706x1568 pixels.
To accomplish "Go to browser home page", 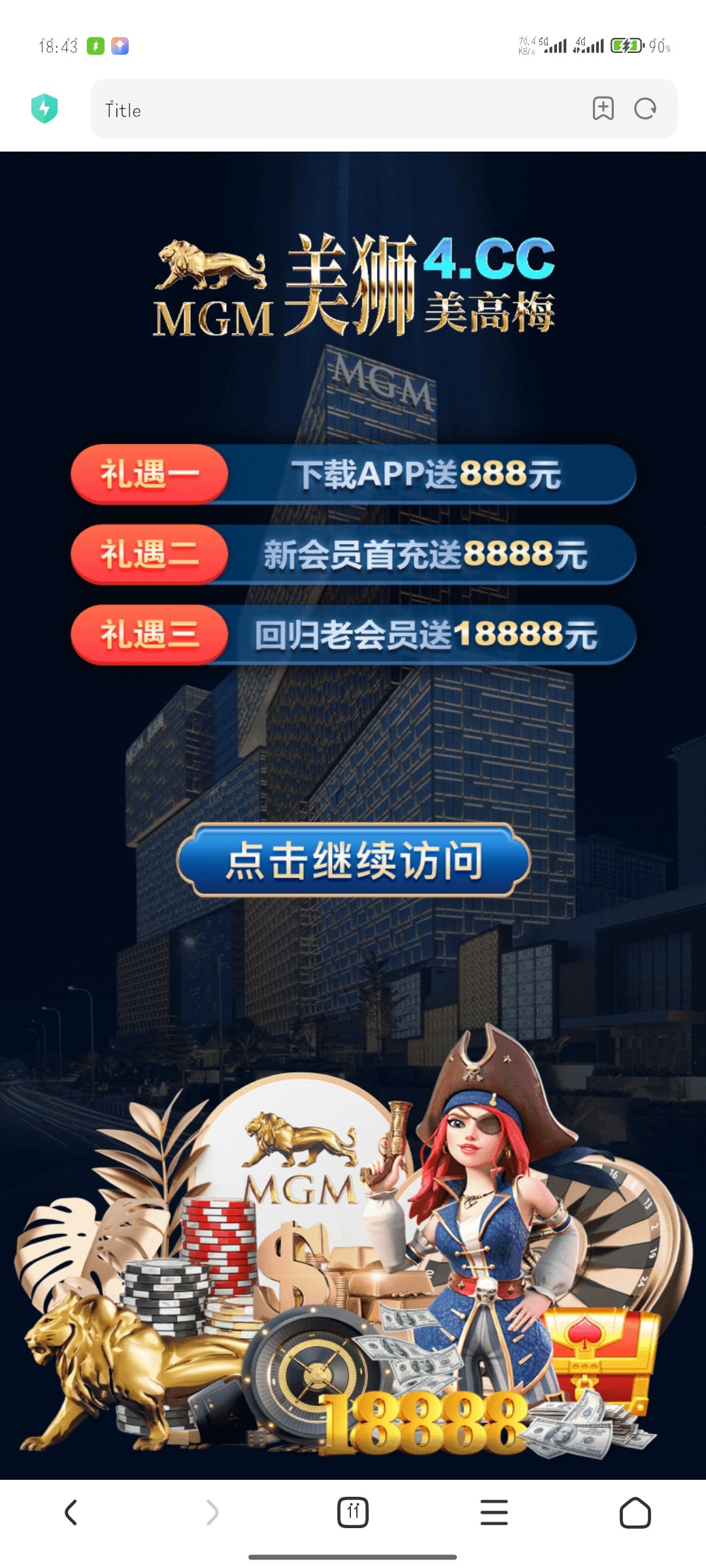I will 635,1512.
